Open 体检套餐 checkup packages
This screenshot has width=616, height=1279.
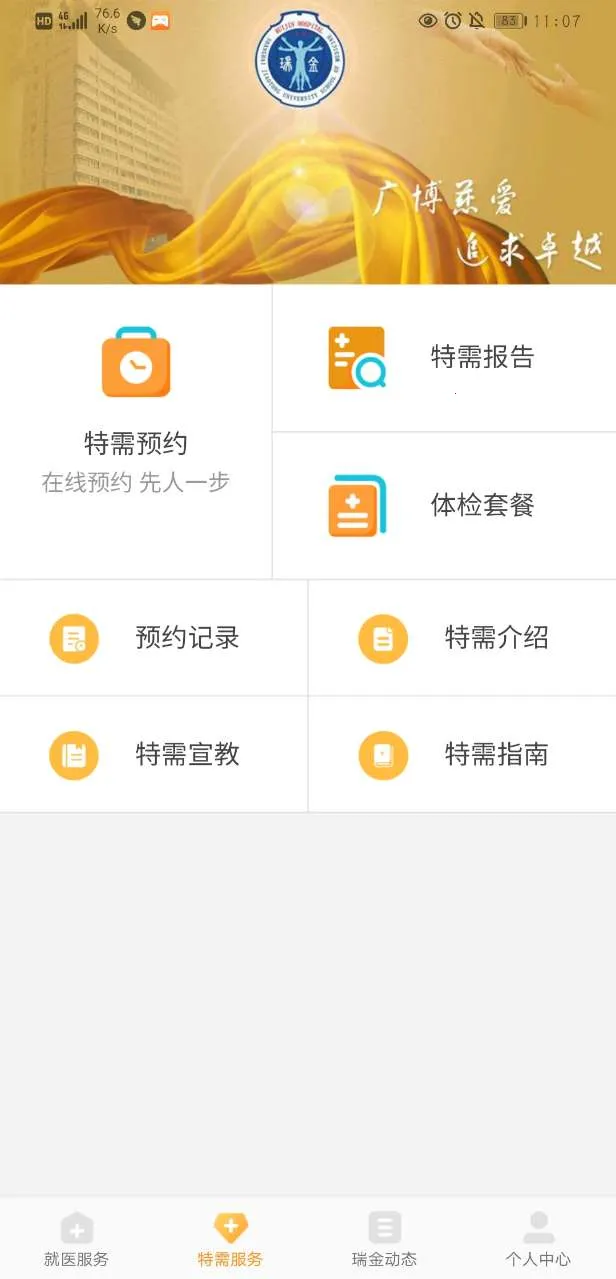pos(444,505)
